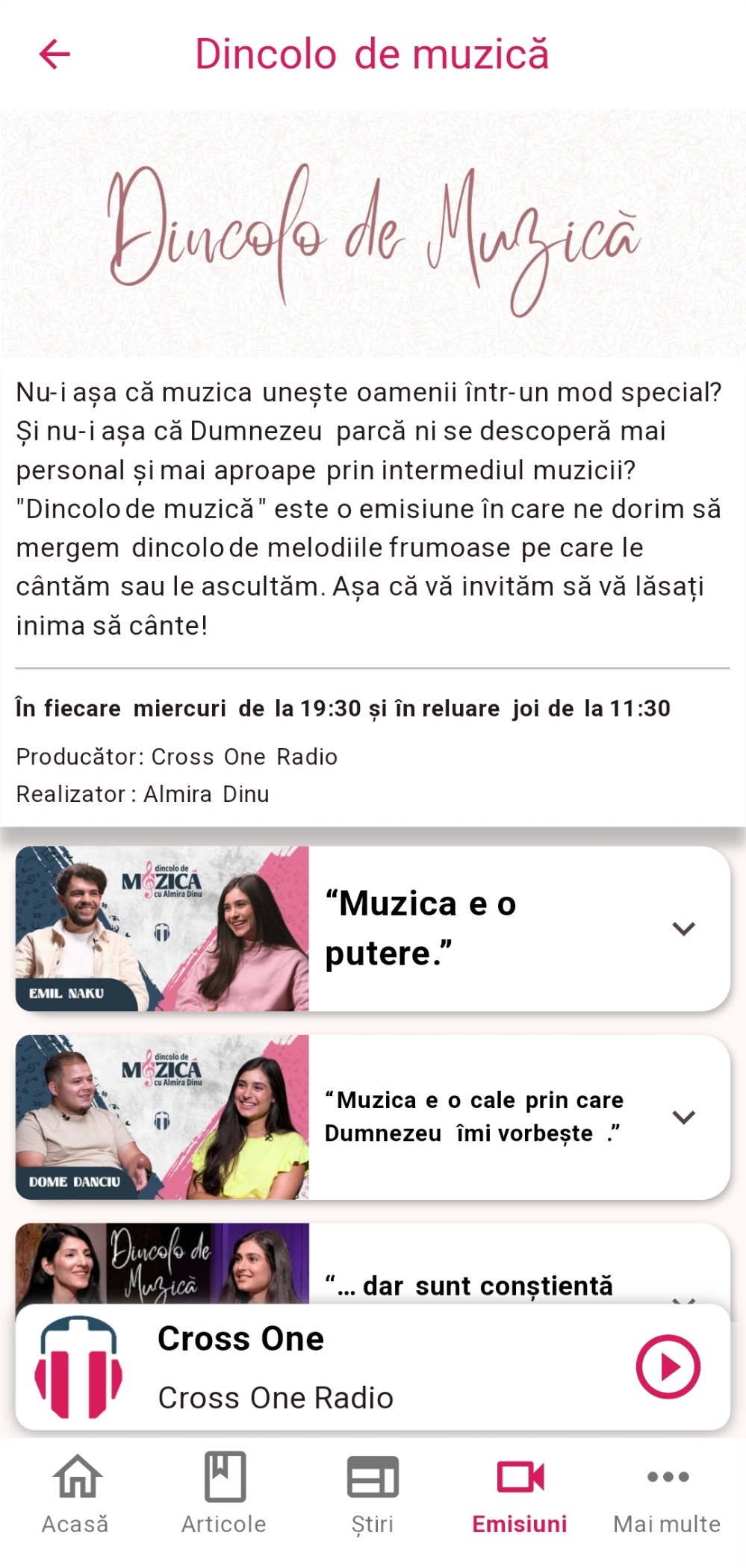Select the Emisiuni tab
Viewport: 746px width, 1568px height.
[x=520, y=1493]
